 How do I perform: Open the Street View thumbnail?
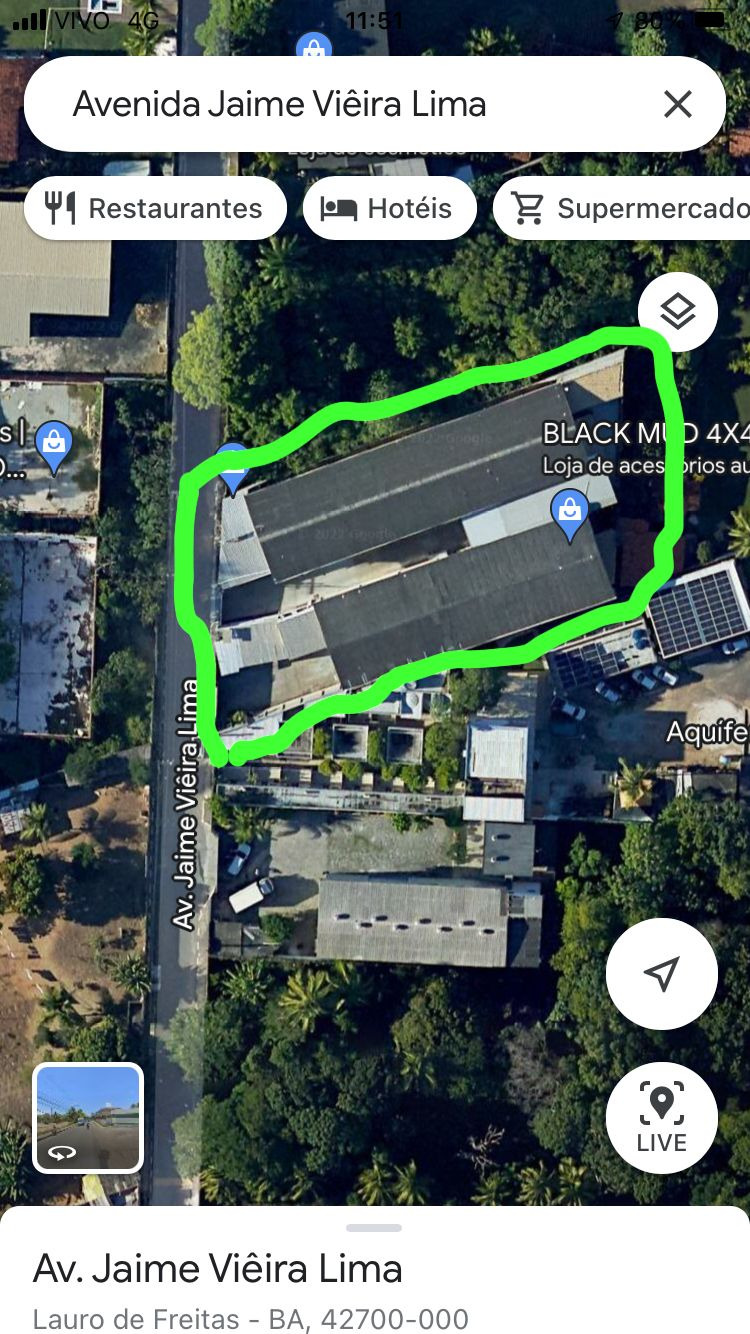click(x=88, y=1117)
